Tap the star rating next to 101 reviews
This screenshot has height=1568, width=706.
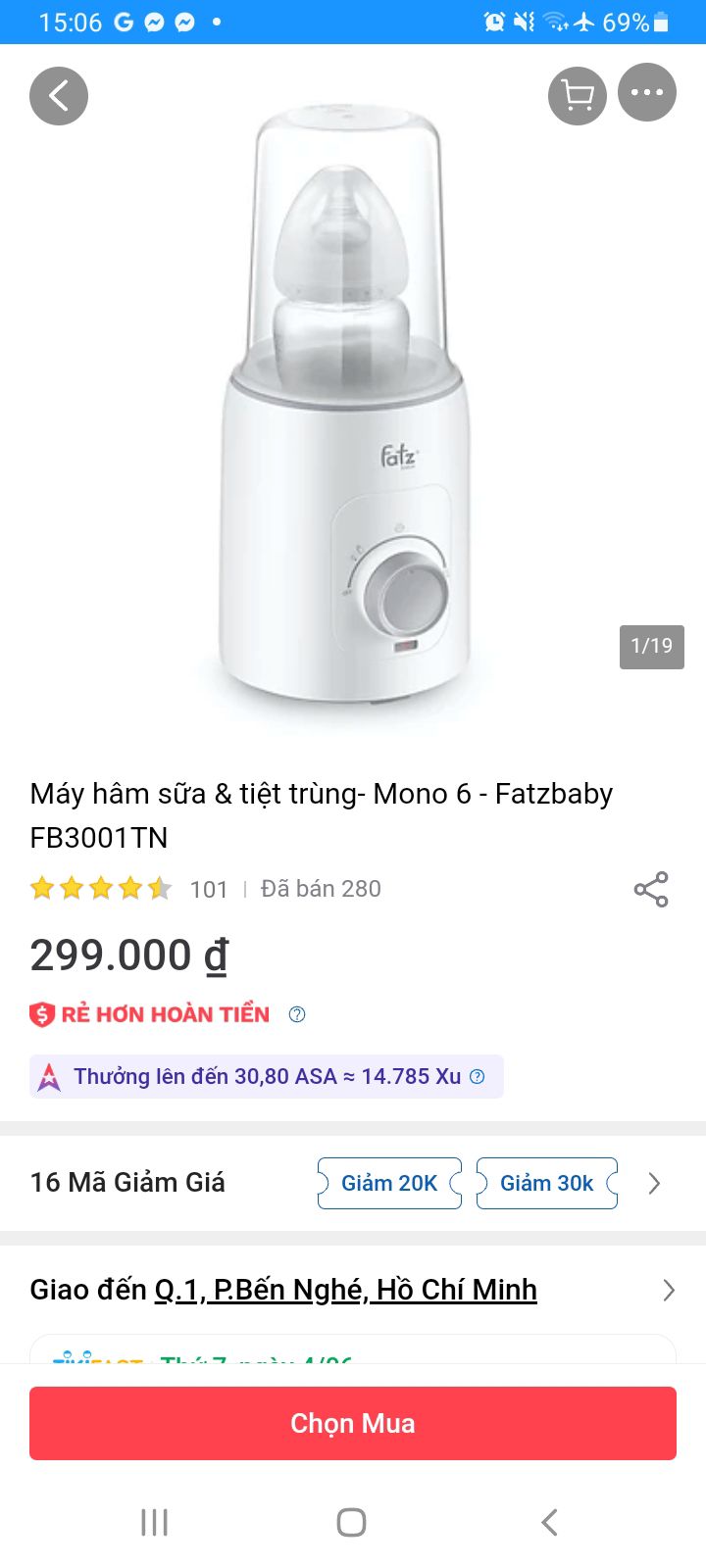point(101,888)
